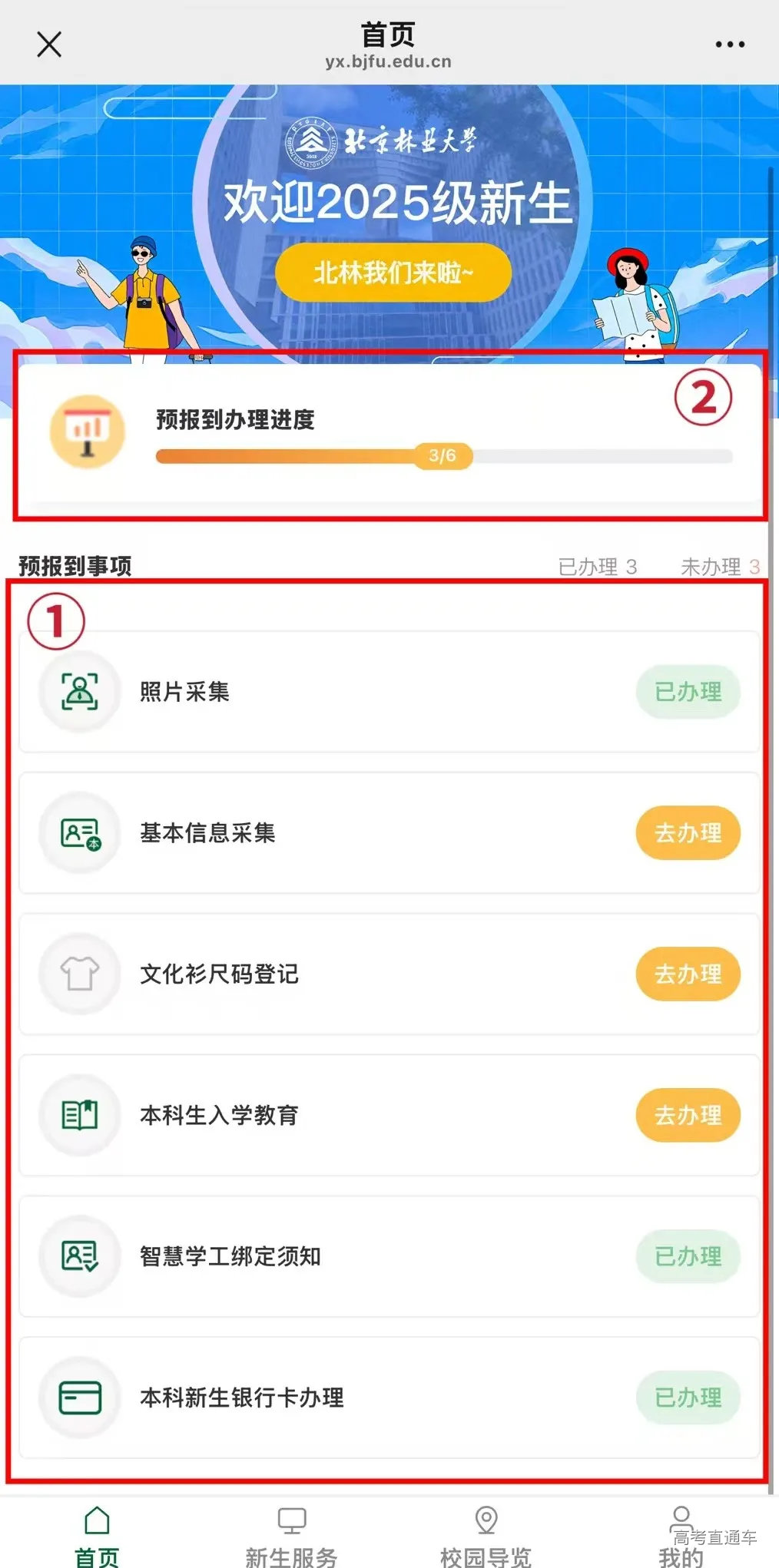
Task: Switch to the 首页 tab
Action: [97, 1536]
